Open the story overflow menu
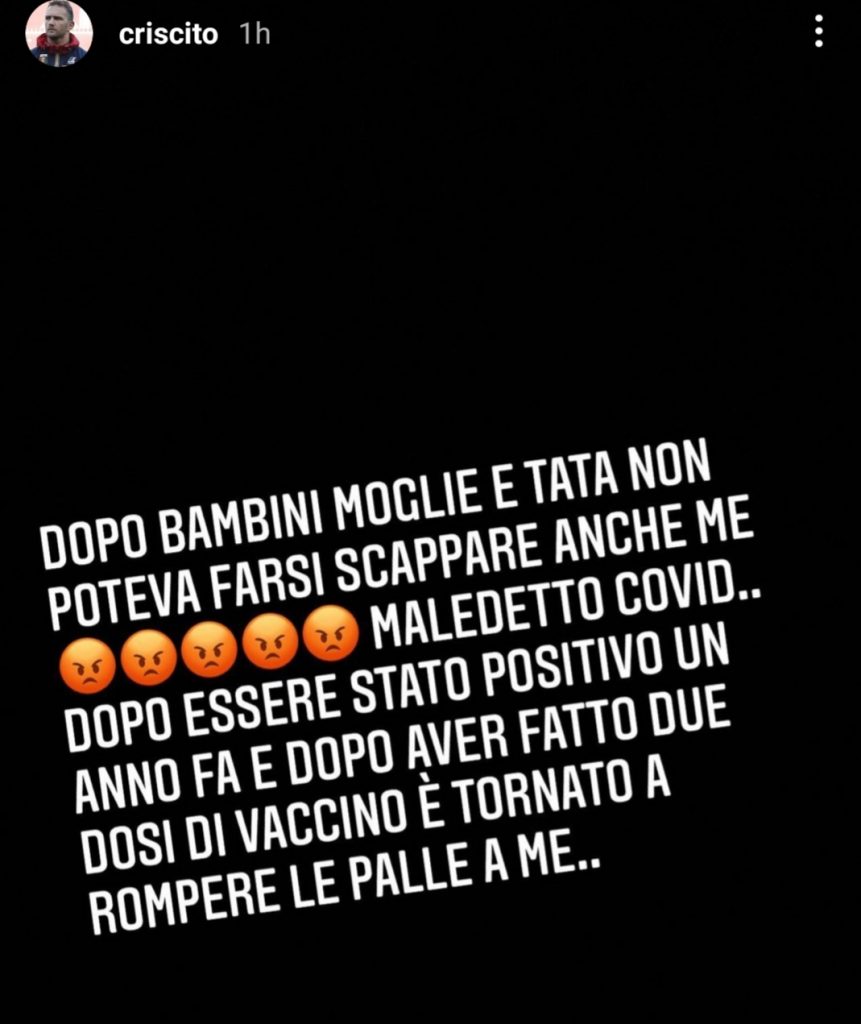 click(819, 32)
